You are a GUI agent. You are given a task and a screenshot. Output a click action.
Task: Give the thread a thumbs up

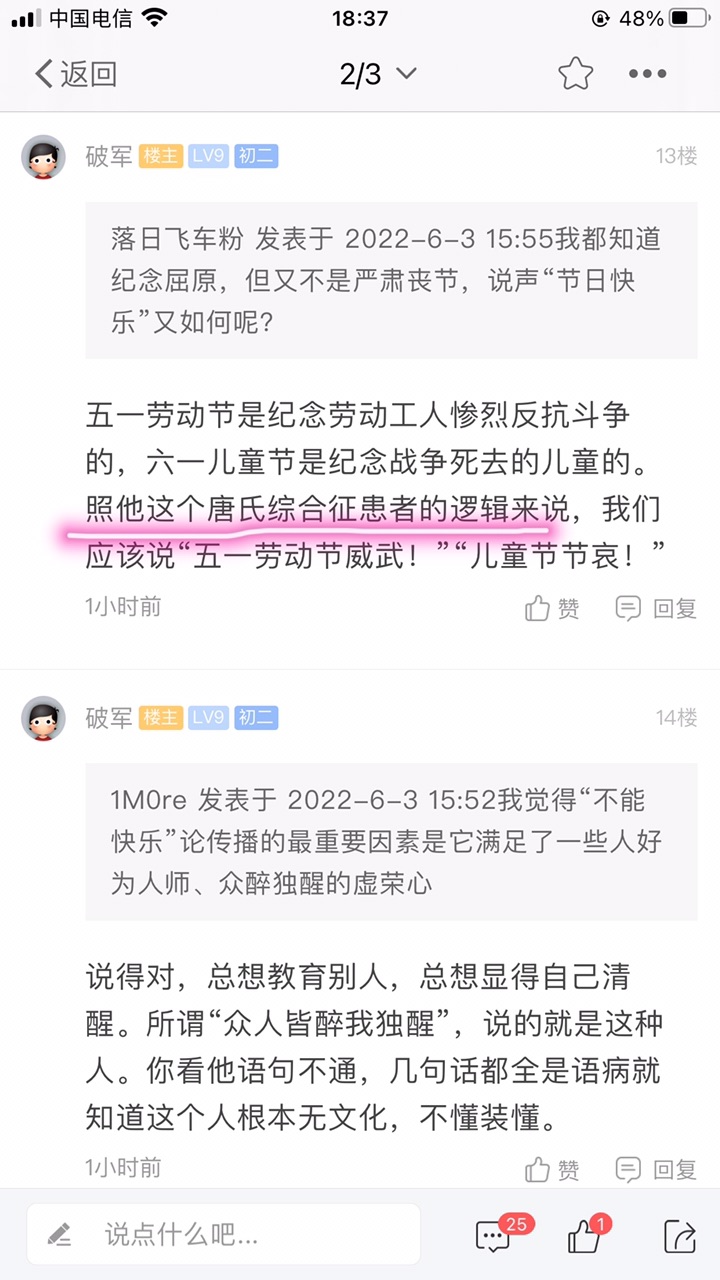point(584,1236)
